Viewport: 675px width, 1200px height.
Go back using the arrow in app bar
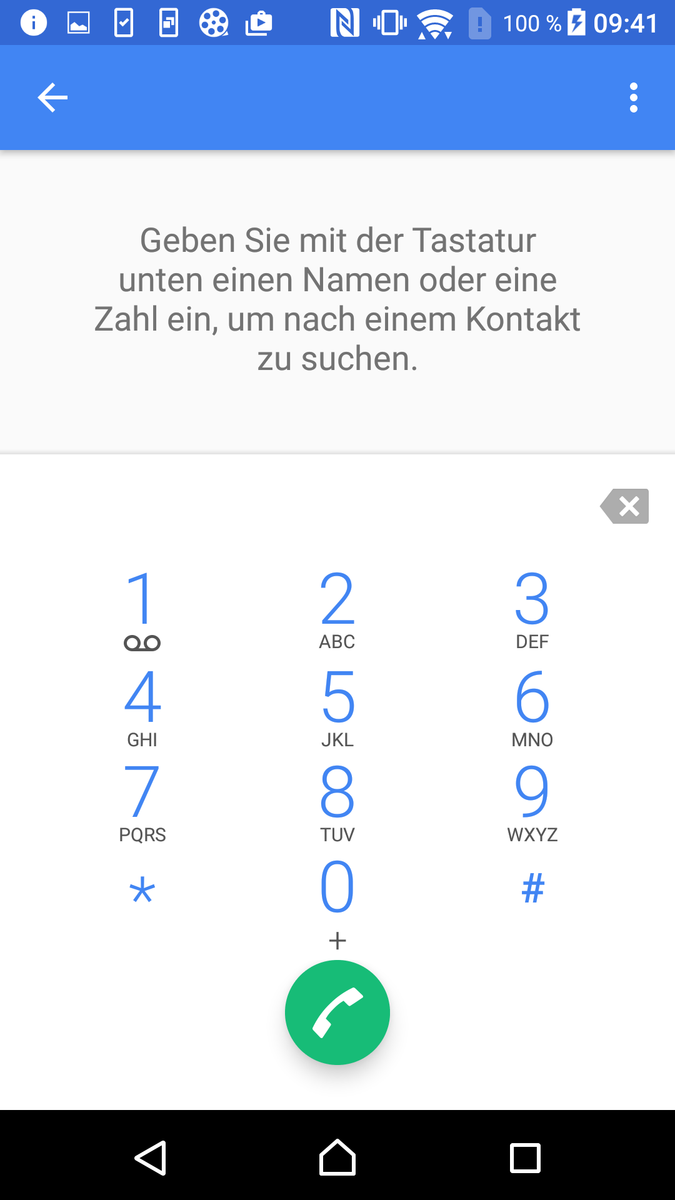point(52,97)
